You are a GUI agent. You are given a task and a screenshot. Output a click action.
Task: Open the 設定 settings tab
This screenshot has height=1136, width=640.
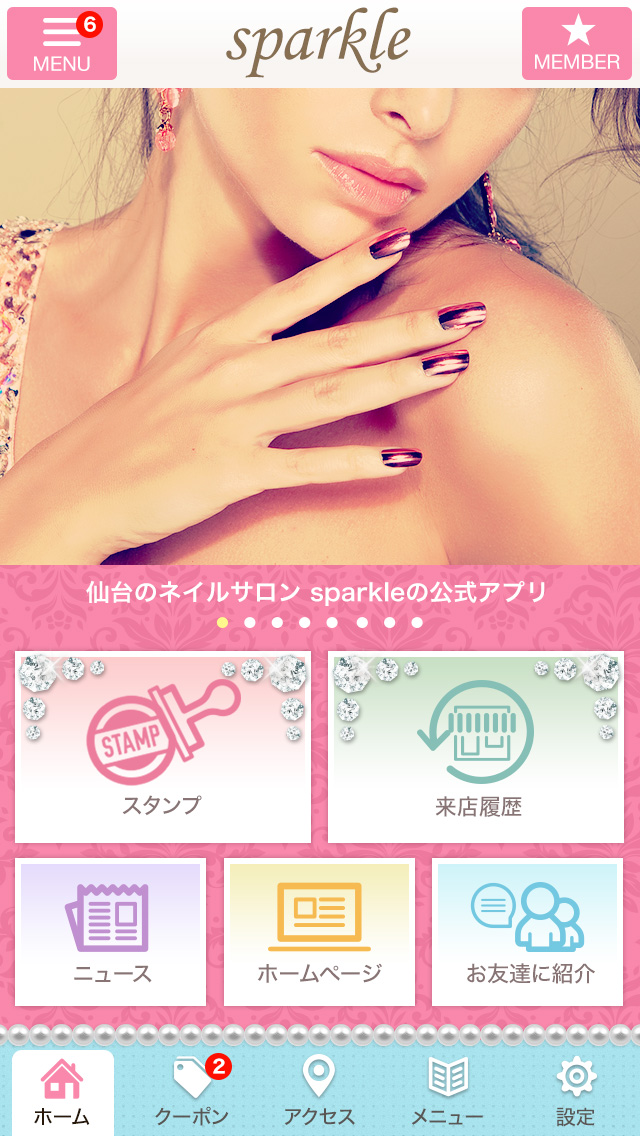(x=575, y=1092)
